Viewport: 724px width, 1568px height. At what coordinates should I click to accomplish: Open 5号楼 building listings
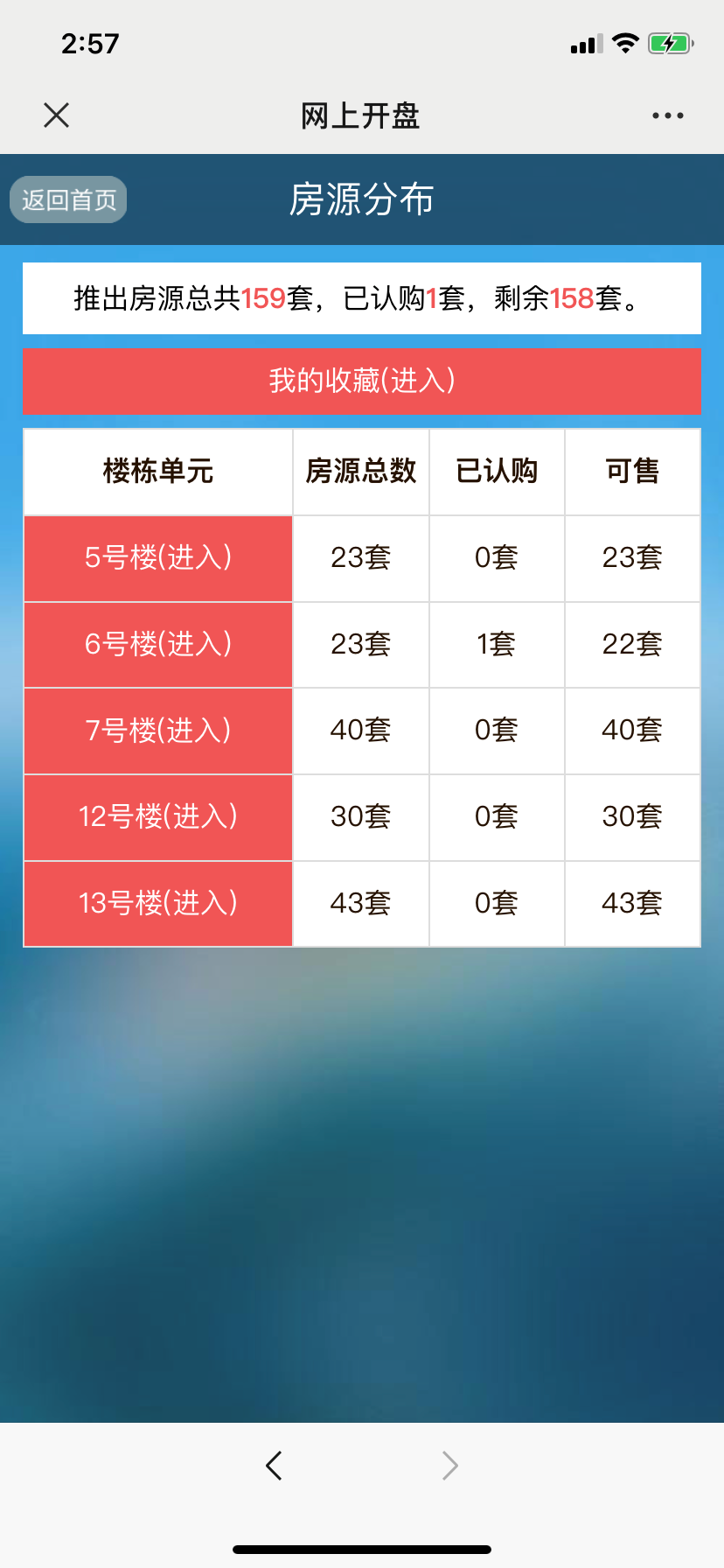tap(158, 558)
